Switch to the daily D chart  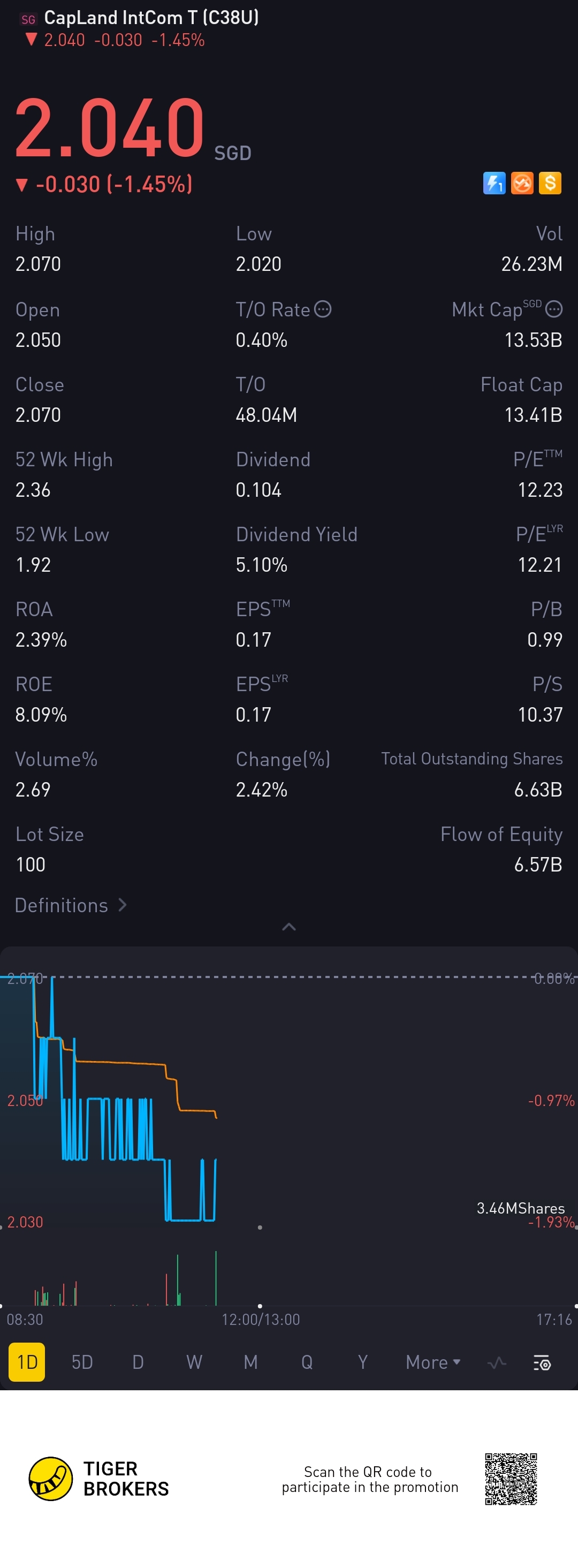(138, 1362)
